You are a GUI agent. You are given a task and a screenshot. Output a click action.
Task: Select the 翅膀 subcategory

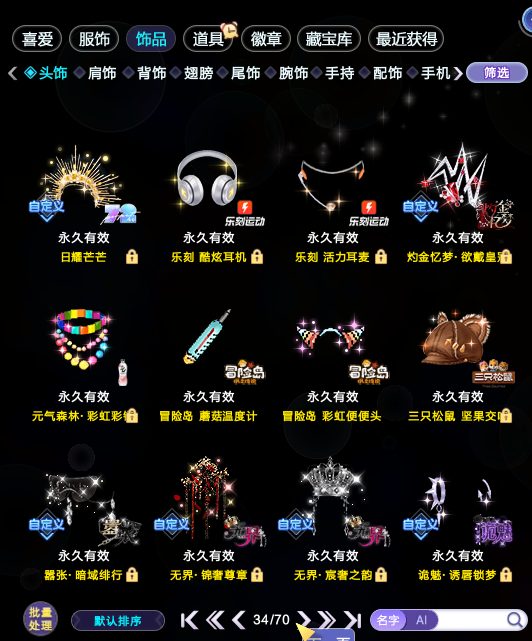198,73
